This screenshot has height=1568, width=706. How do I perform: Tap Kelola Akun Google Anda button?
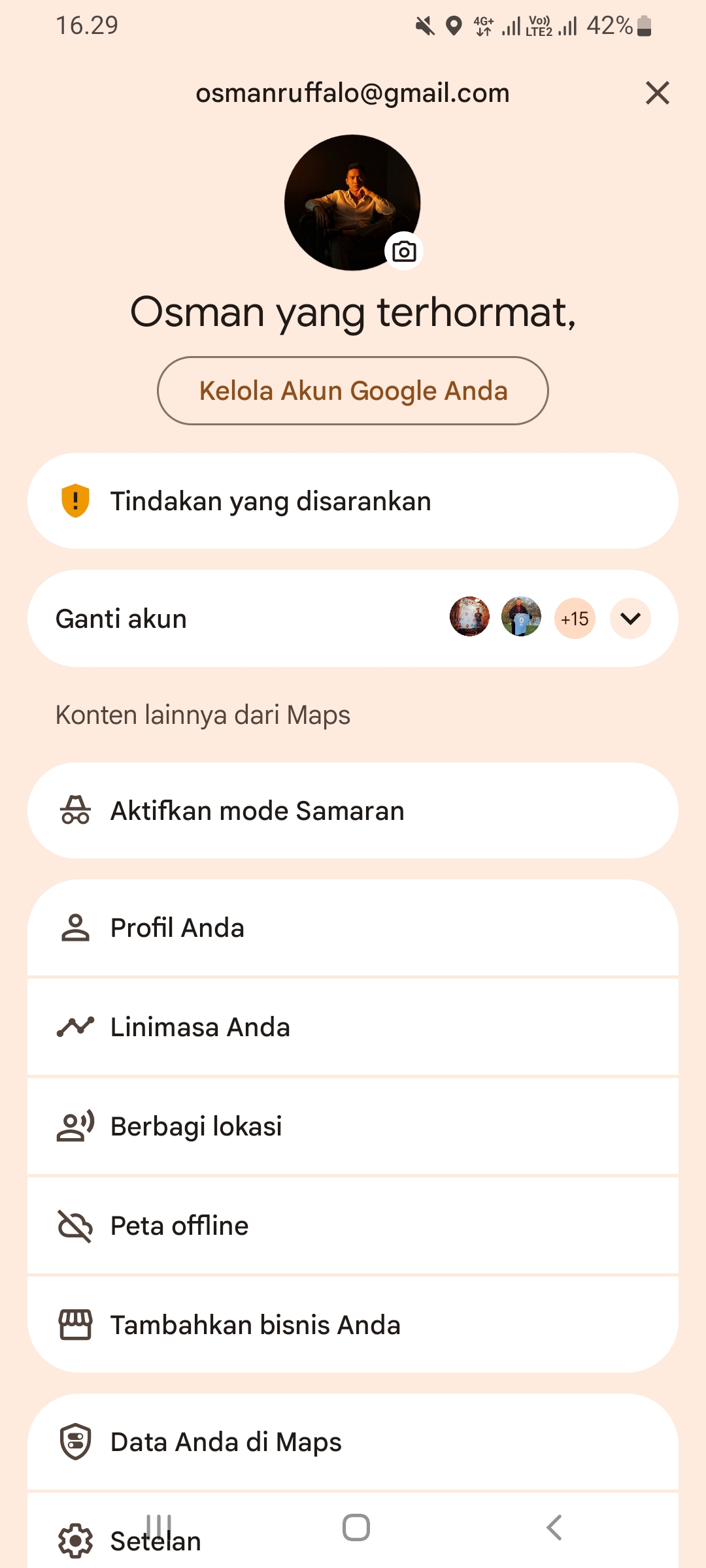coord(353,391)
